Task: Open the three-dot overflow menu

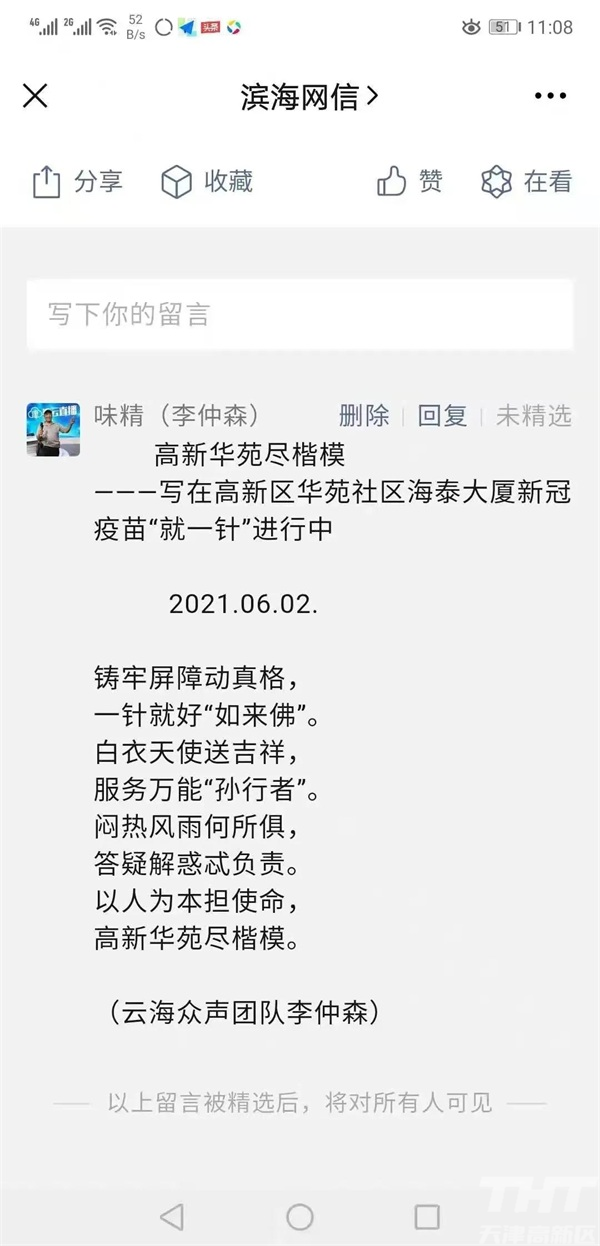Action: [x=550, y=96]
